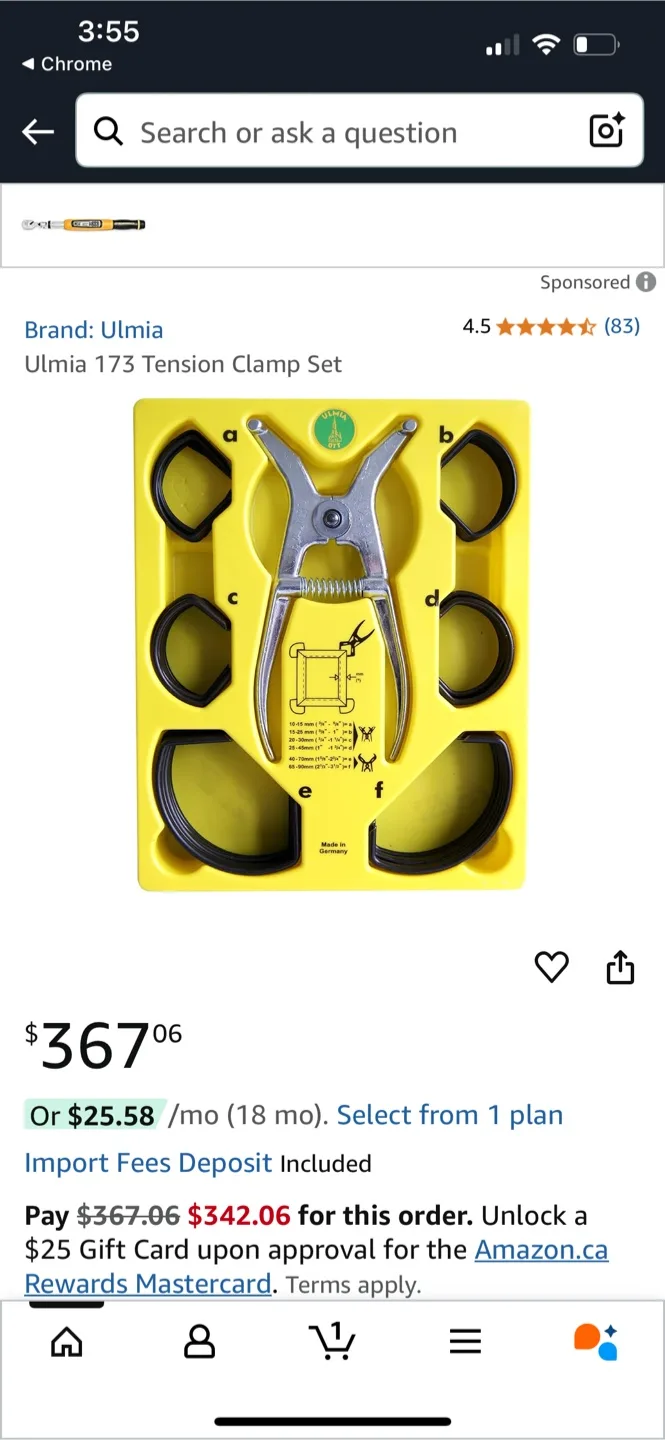Open camera lens search icon
The height and width of the screenshot is (1440, 665).
(606, 131)
